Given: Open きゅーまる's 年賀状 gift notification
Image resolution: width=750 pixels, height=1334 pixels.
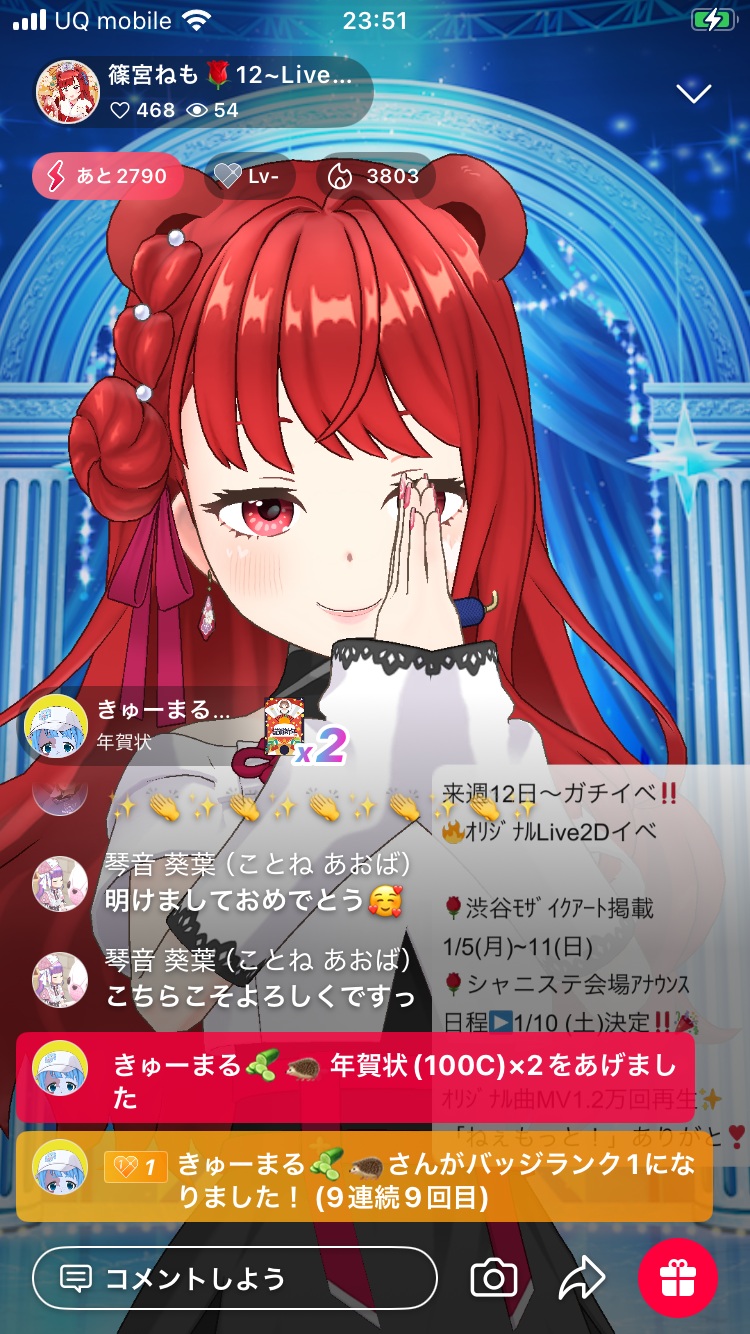Looking at the screenshot, I should tap(150, 724).
